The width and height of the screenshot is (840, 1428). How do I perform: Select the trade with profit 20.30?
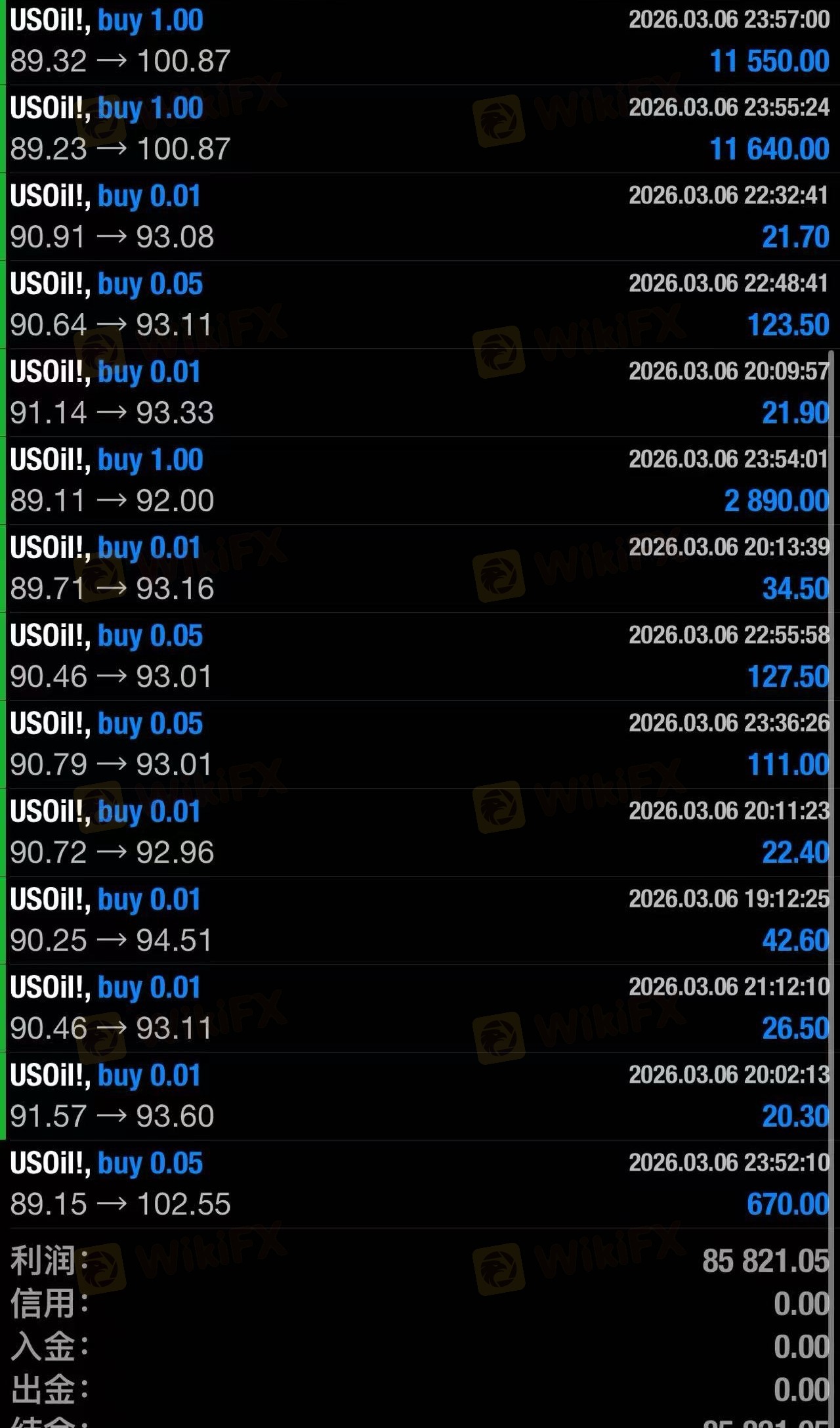tap(420, 1096)
